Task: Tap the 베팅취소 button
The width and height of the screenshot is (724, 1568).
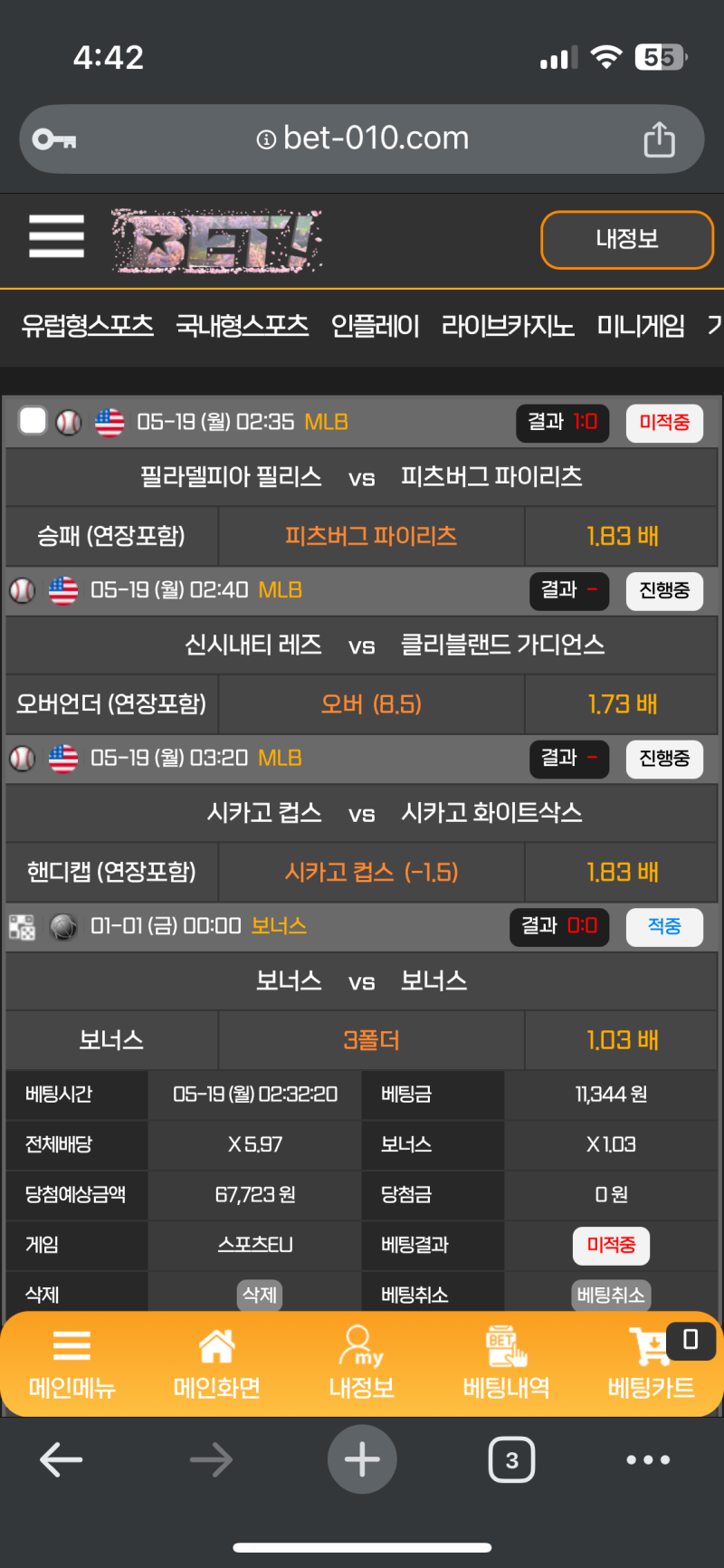Action: coord(611,1296)
